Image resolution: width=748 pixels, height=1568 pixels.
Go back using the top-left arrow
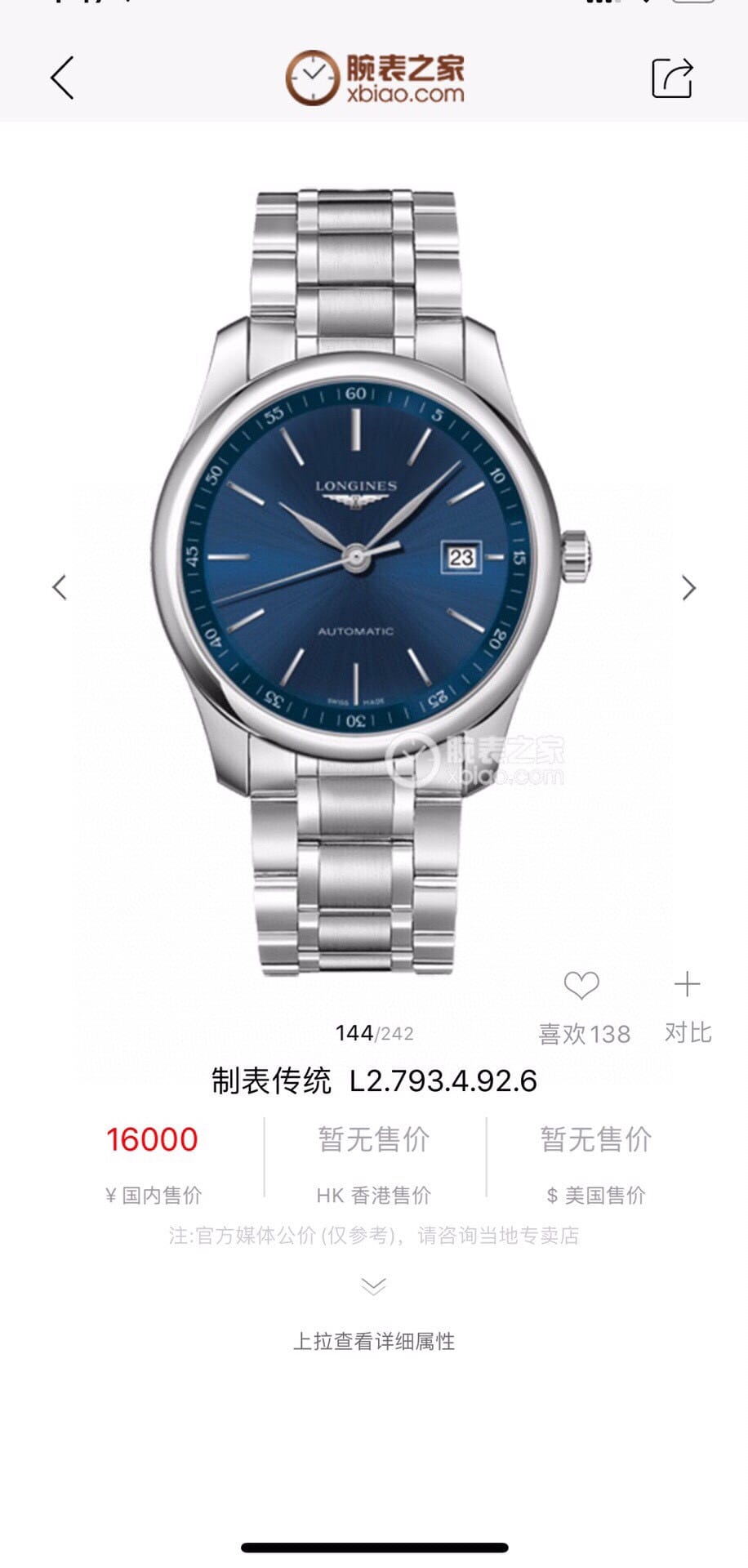(x=62, y=78)
